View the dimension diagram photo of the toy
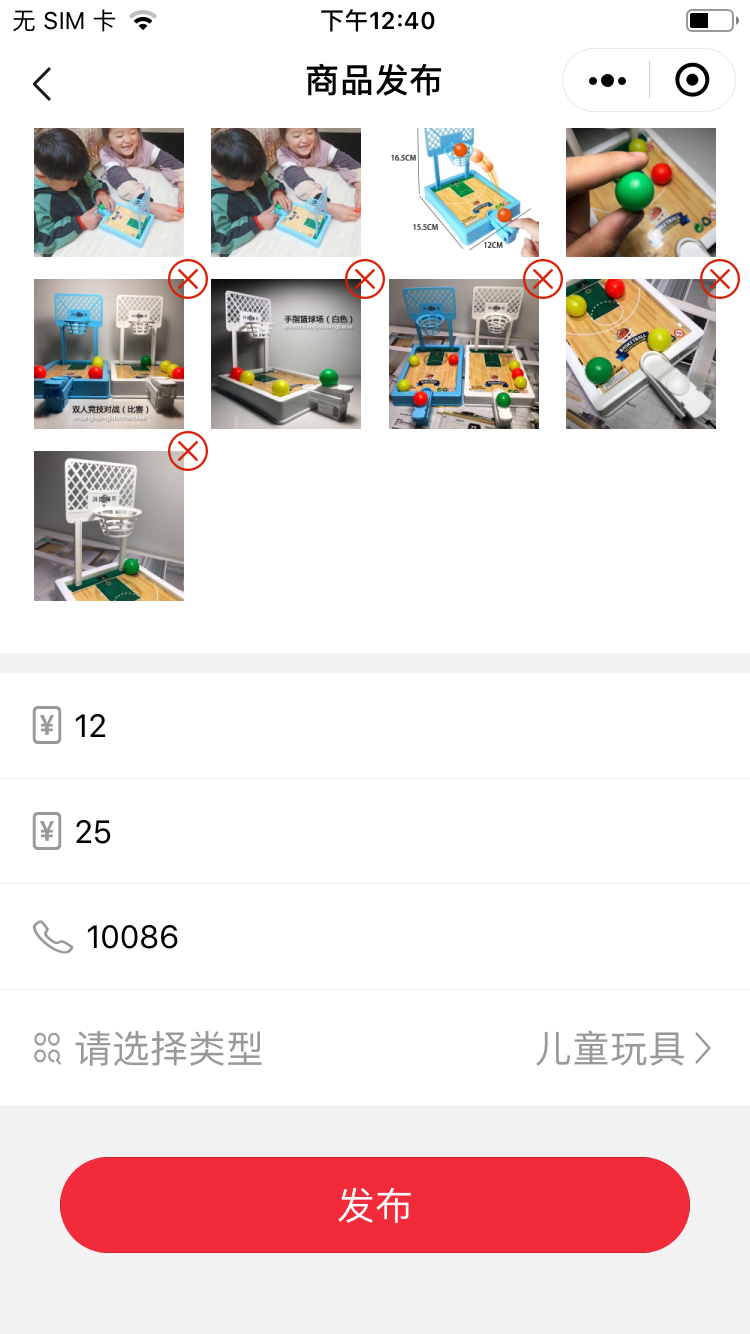 (x=464, y=192)
